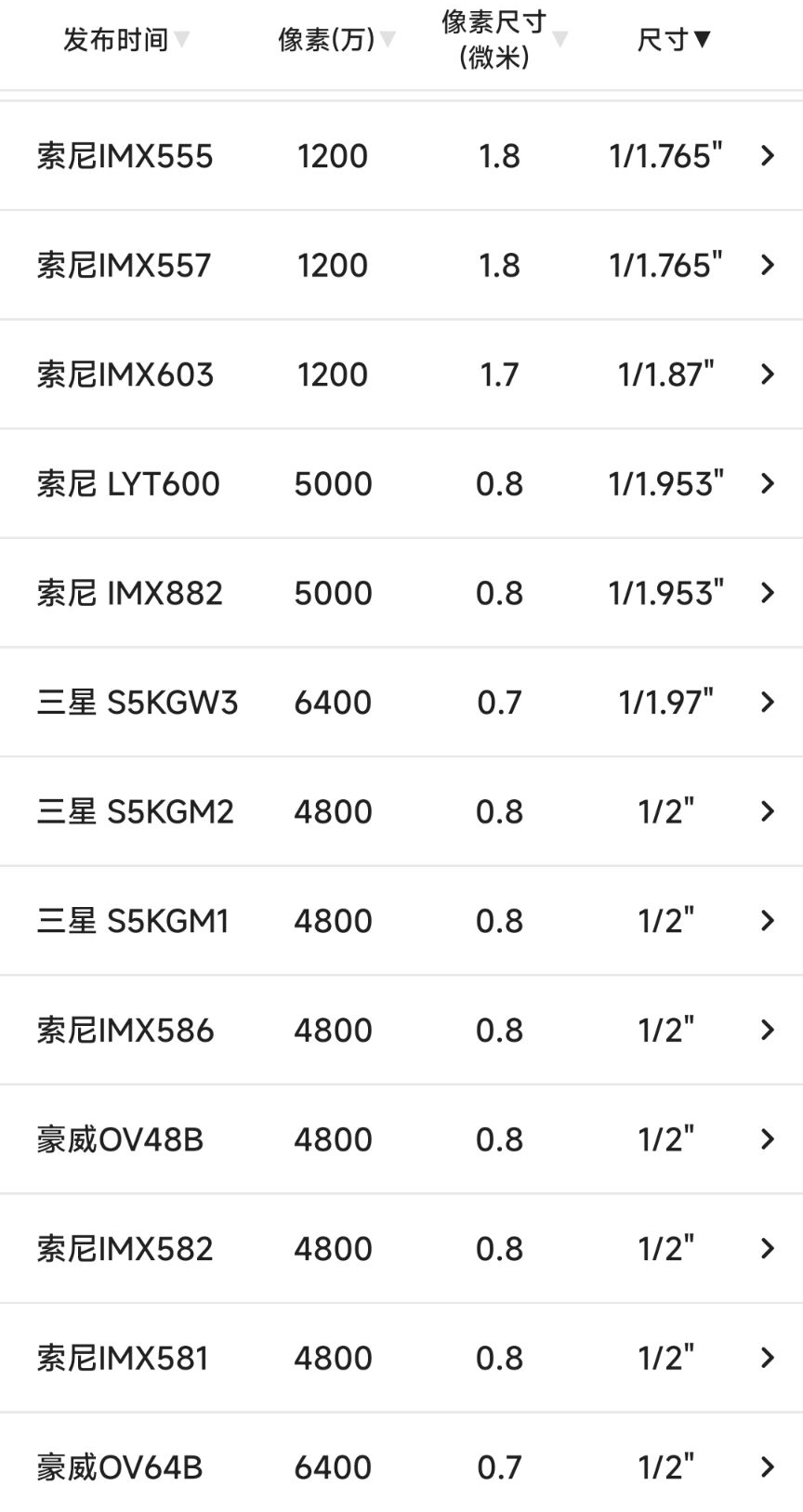Viewport: 803px width, 1512px height.
Task: Open 索尼IMX603 sensor details
Action: click(401, 375)
